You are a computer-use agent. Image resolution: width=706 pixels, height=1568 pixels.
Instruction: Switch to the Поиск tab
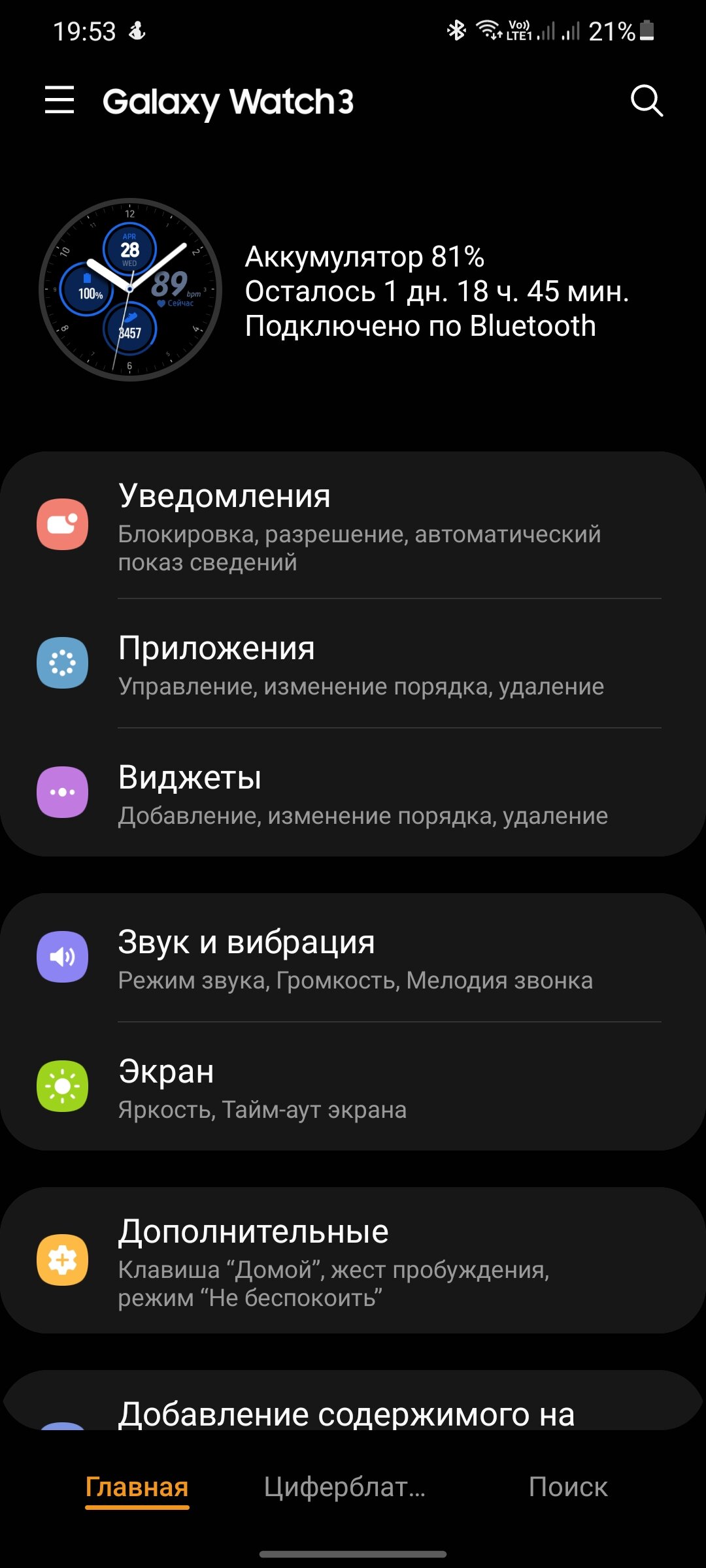pyautogui.click(x=568, y=1487)
